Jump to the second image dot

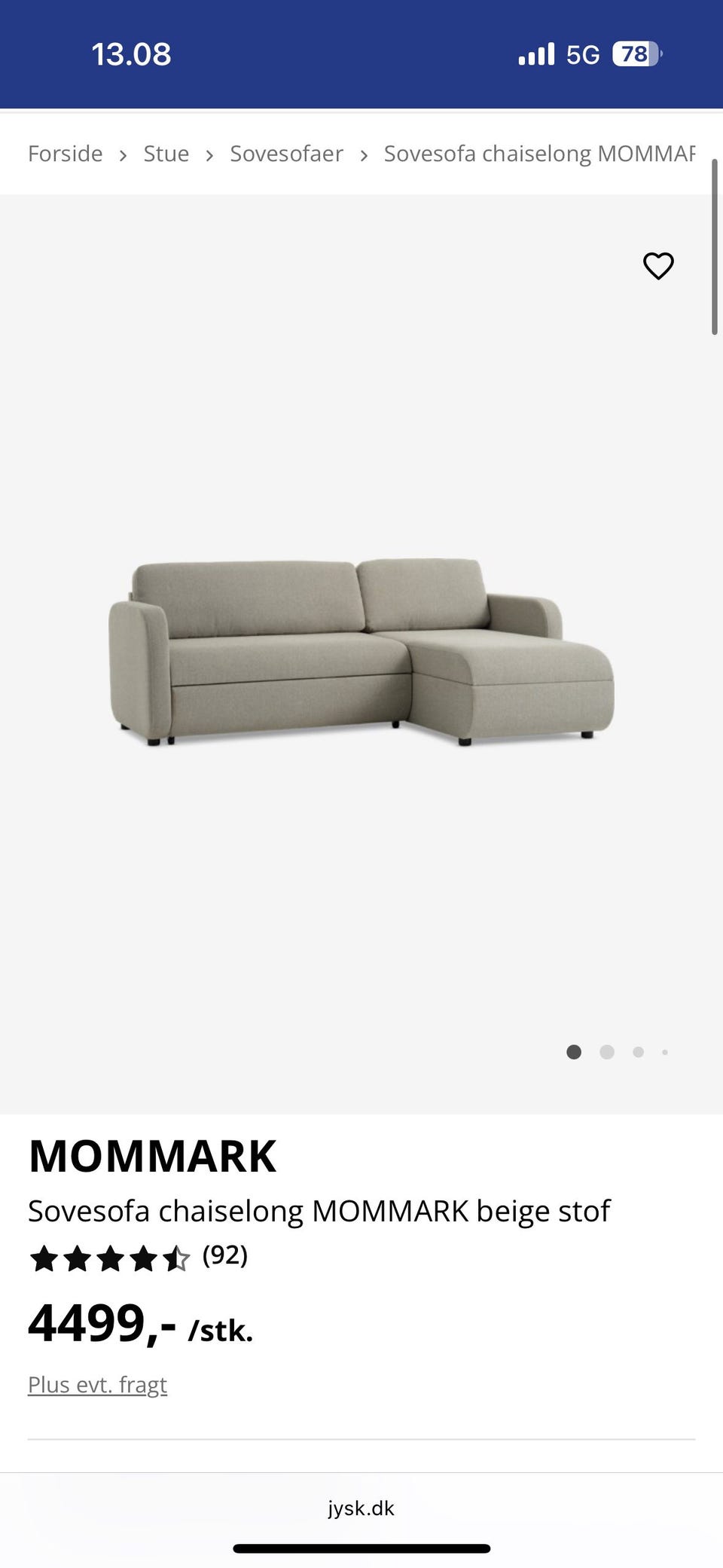(x=607, y=1052)
